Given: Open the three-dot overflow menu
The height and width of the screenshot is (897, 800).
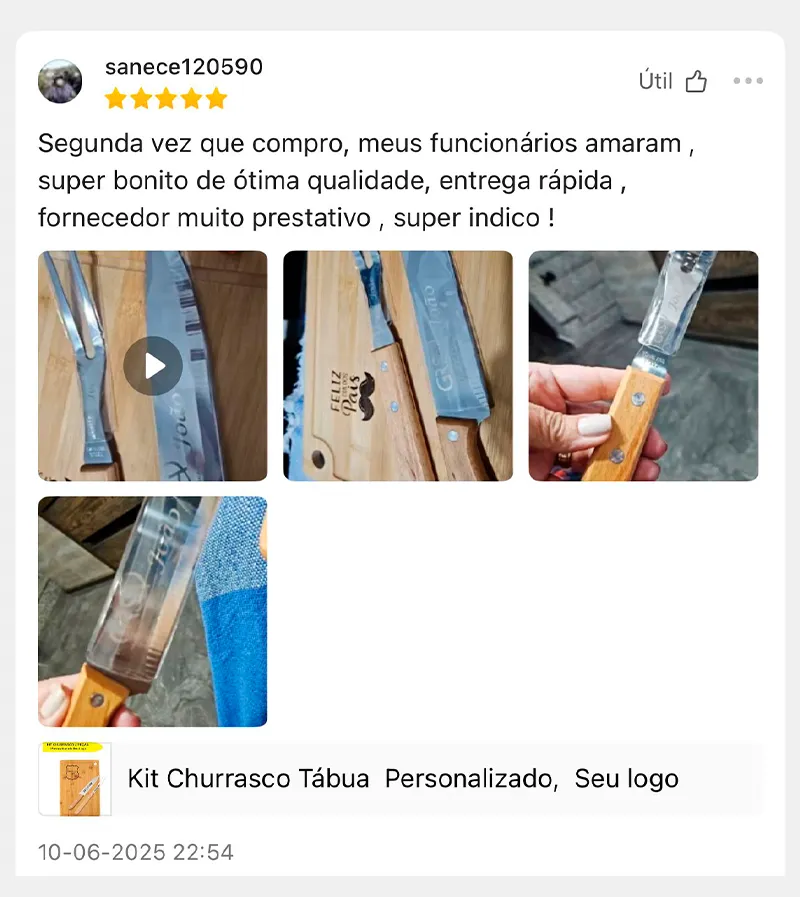Looking at the screenshot, I should 747,82.
